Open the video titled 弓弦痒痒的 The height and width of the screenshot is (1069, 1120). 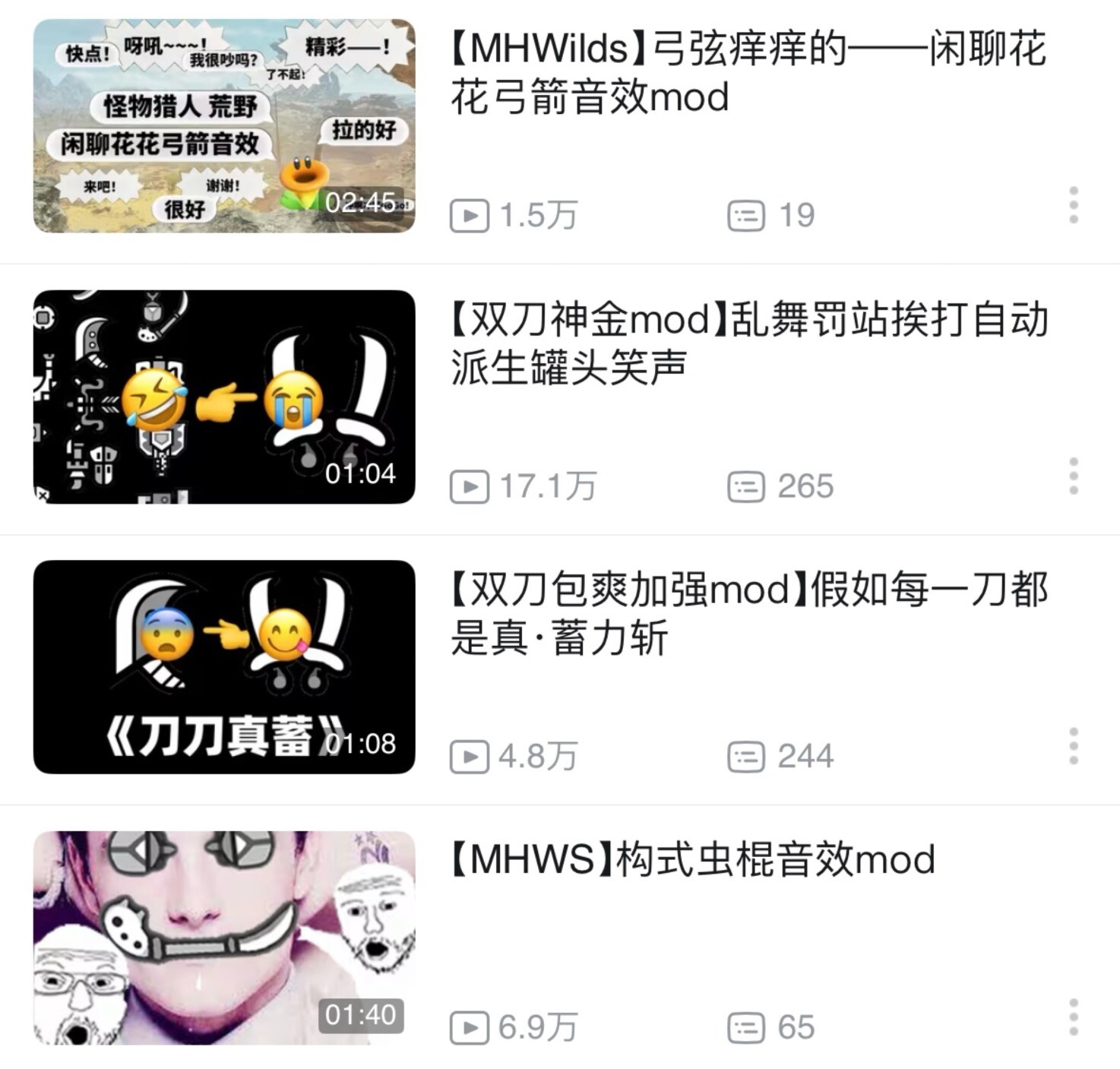[x=748, y=73]
